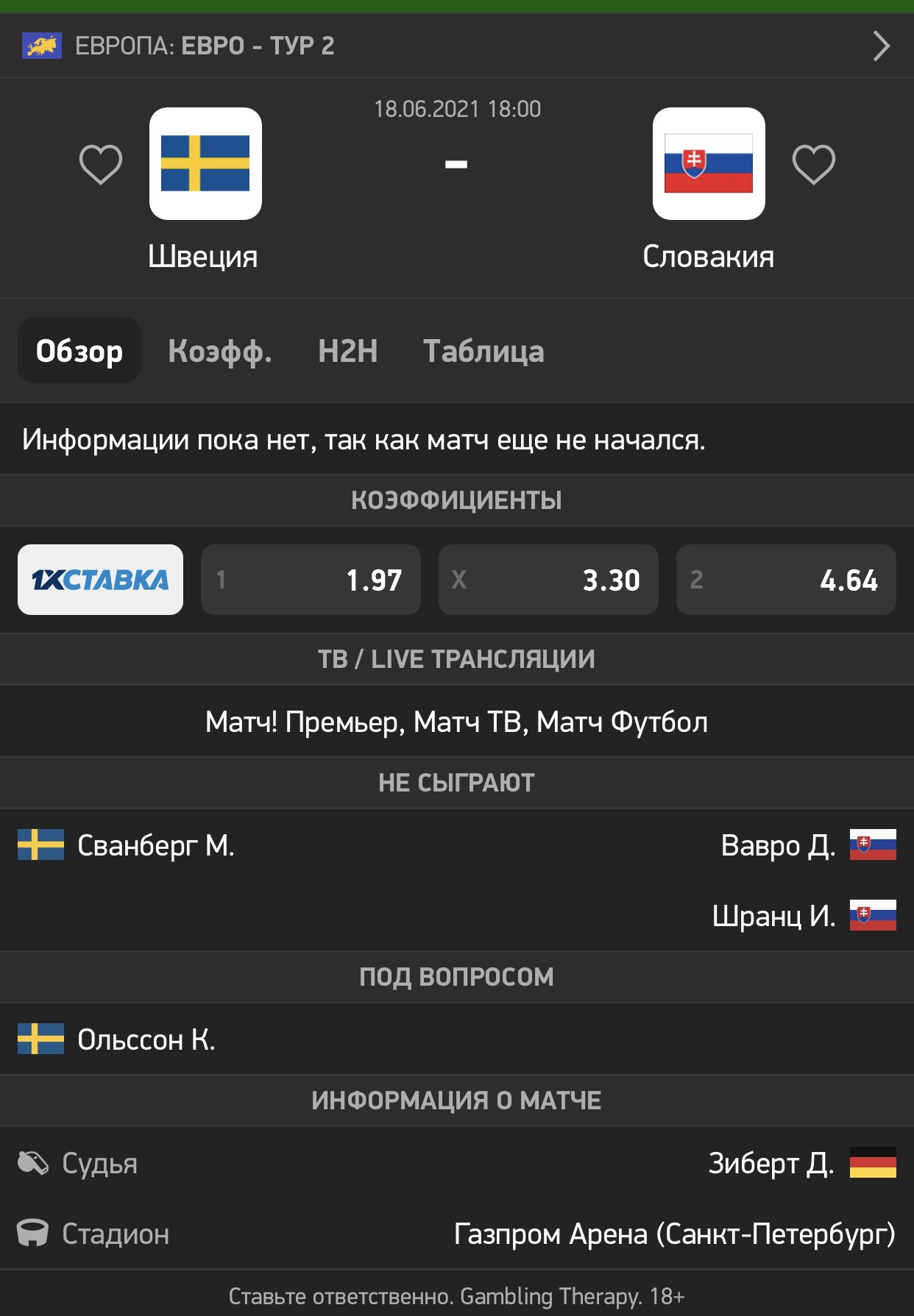This screenshot has width=914, height=1316.
Task: Add Швеция to favorites
Action: click(x=101, y=164)
